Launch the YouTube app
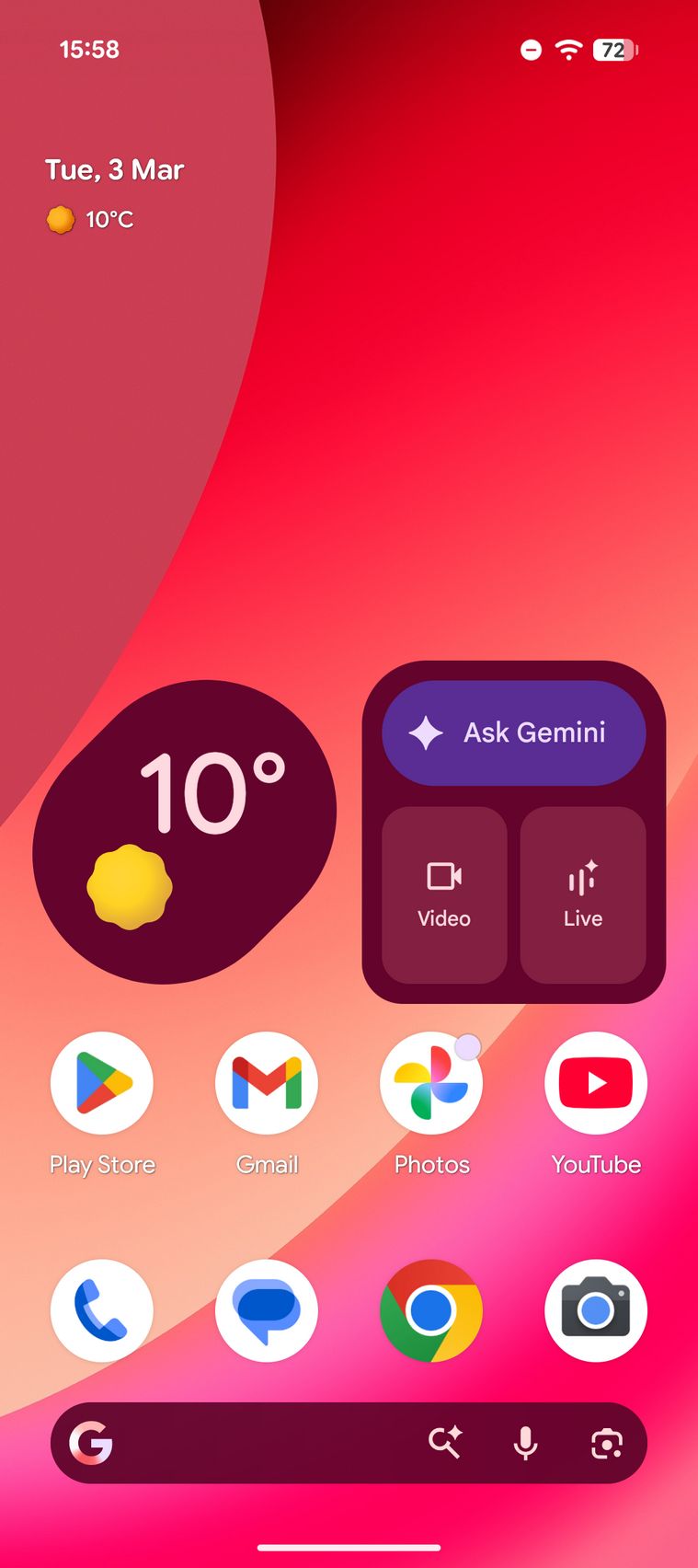698x1568 pixels. pos(596,1083)
